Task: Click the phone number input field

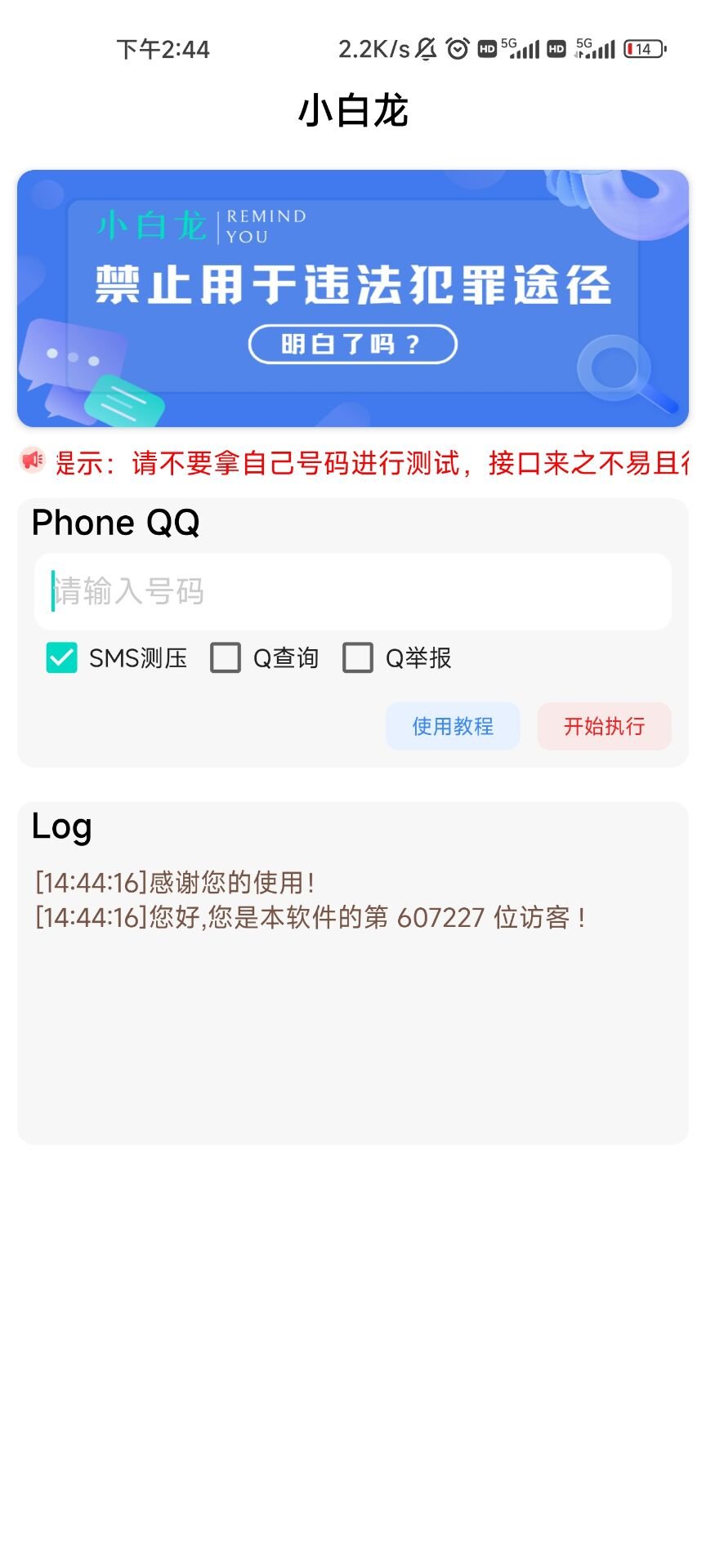Action: tap(353, 590)
